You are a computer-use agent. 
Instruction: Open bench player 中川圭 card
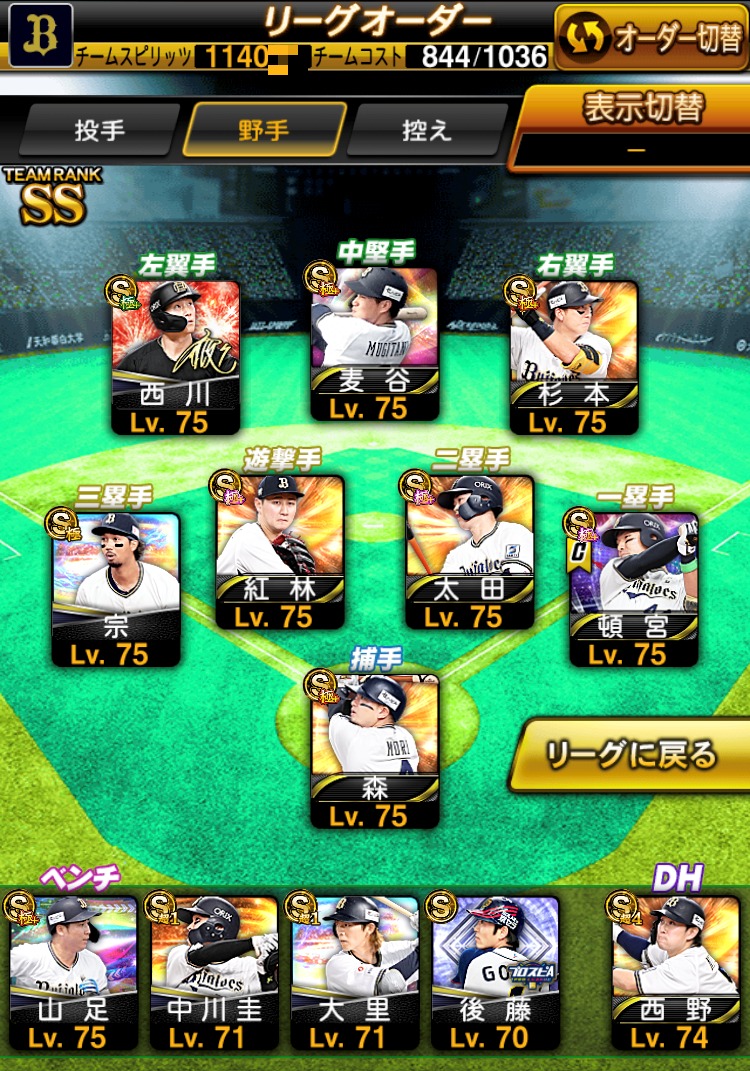tap(215, 971)
